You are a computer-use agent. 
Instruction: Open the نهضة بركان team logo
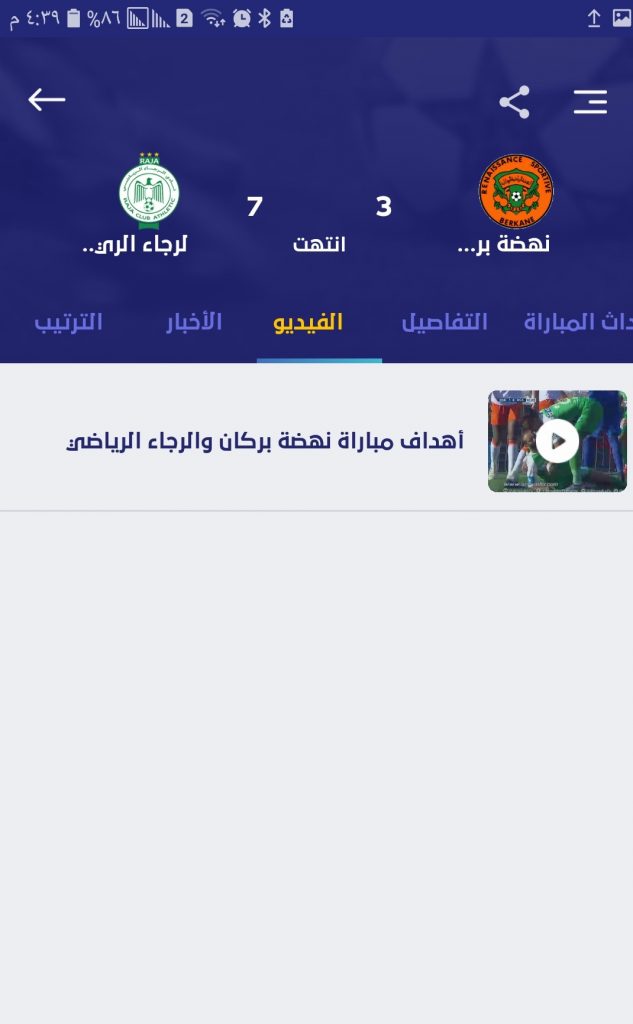516,191
